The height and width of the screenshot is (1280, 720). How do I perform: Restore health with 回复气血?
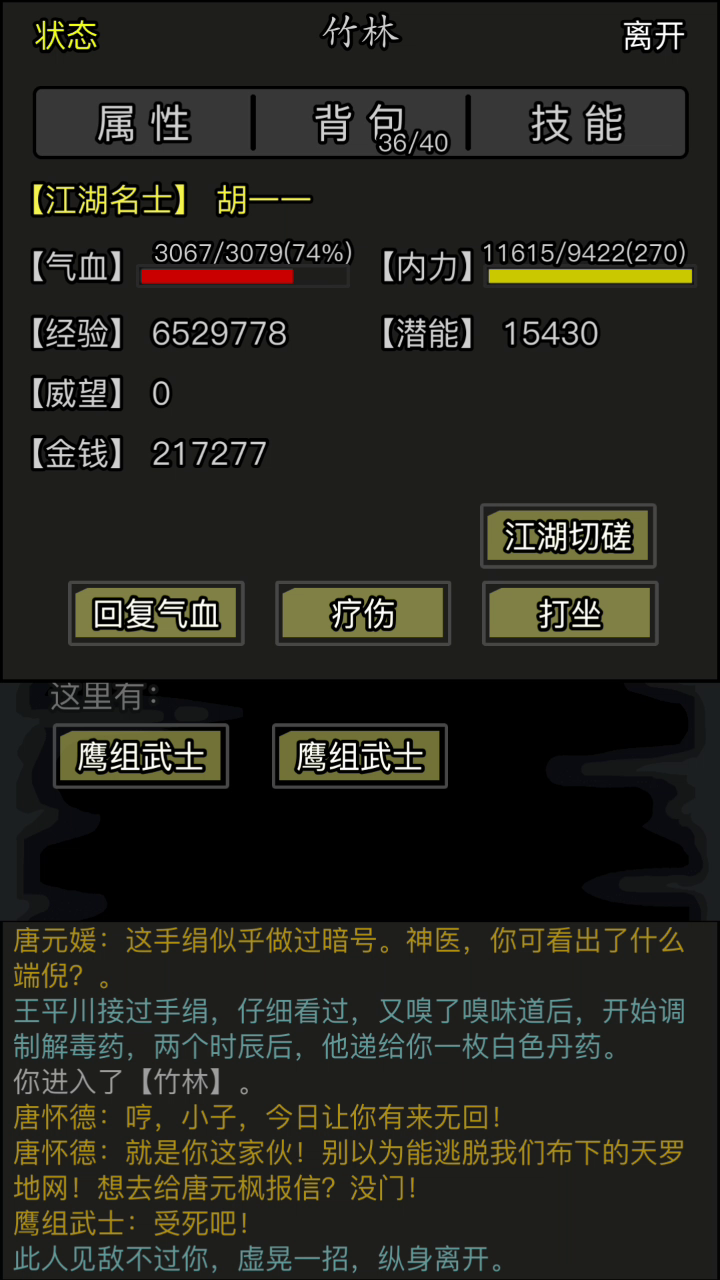pos(156,614)
